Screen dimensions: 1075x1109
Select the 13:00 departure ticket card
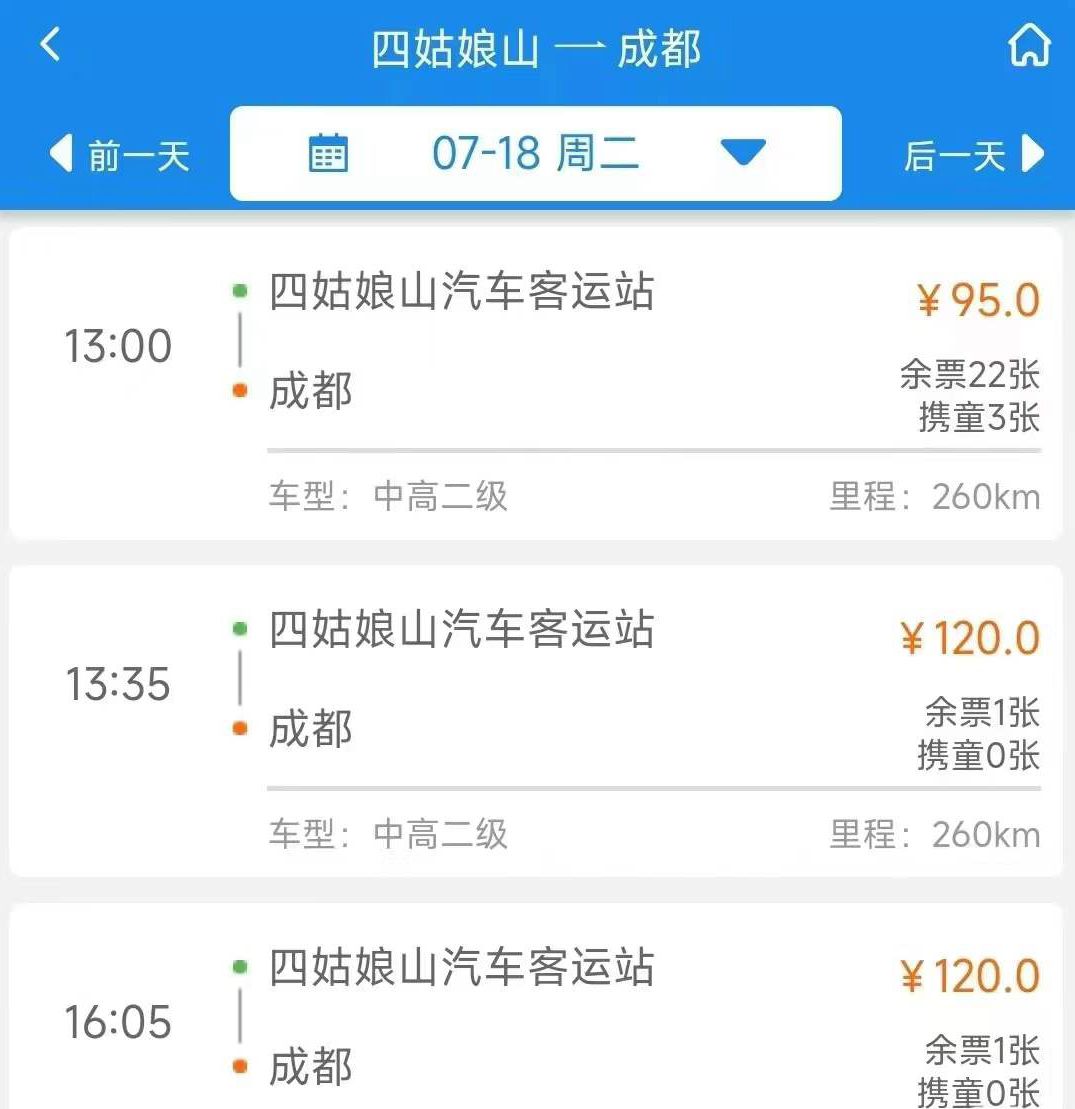(x=537, y=380)
